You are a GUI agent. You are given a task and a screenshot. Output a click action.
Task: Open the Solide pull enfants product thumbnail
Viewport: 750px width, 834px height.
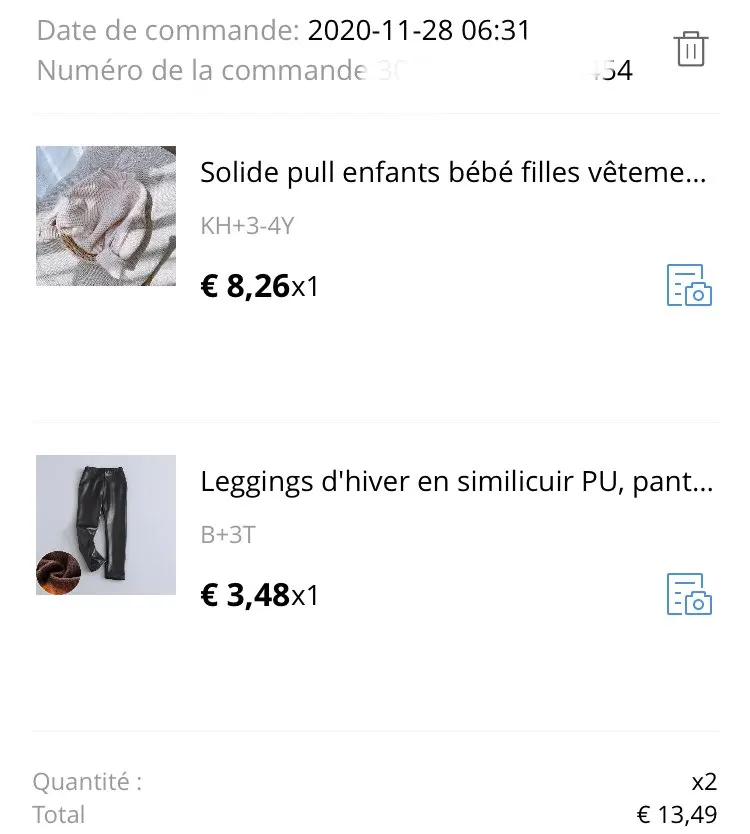click(106, 216)
